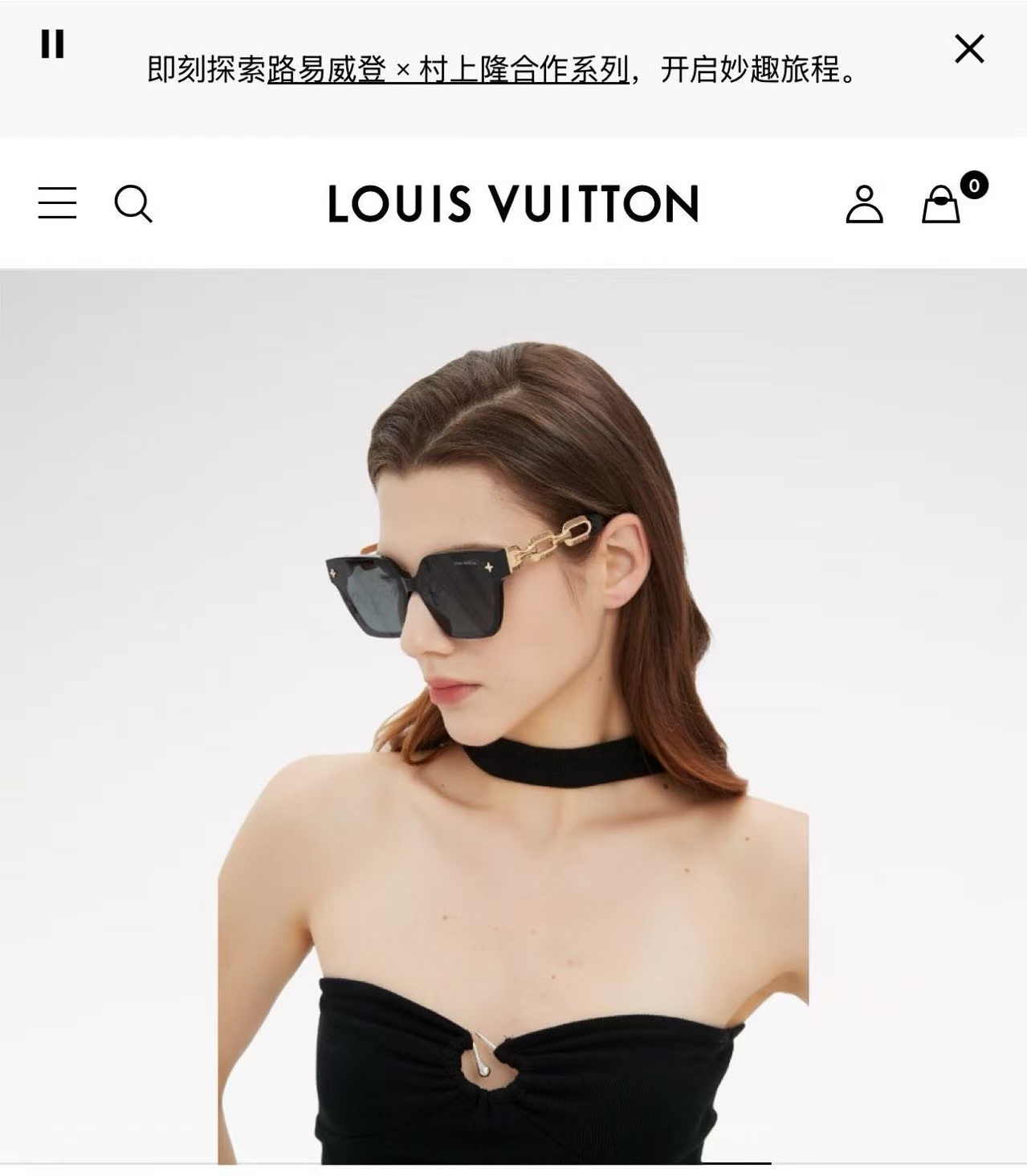Image resolution: width=1027 pixels, height=1176 pixels.
Task: Go to Louis Vuitton homepage via logo
Action: tap(513, 203)
